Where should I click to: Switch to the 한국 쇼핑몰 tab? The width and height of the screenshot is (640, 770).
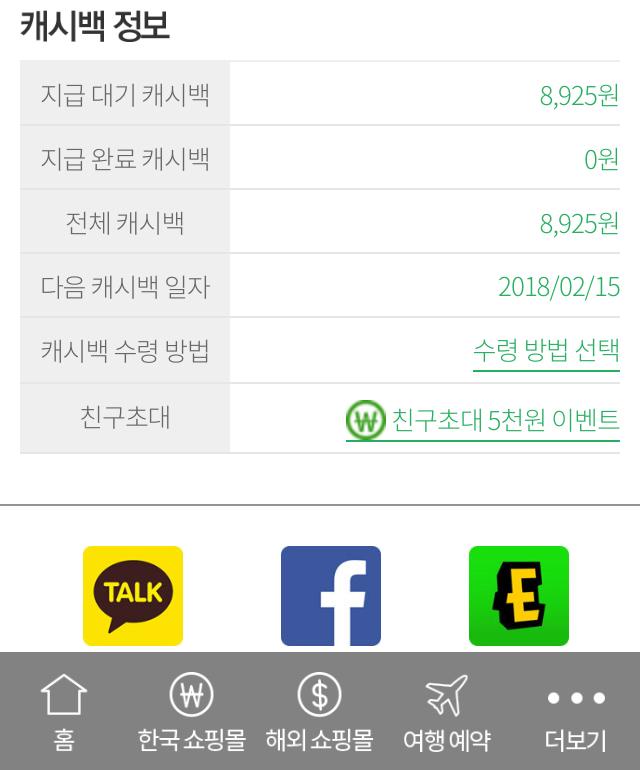[x=191, y=712]
